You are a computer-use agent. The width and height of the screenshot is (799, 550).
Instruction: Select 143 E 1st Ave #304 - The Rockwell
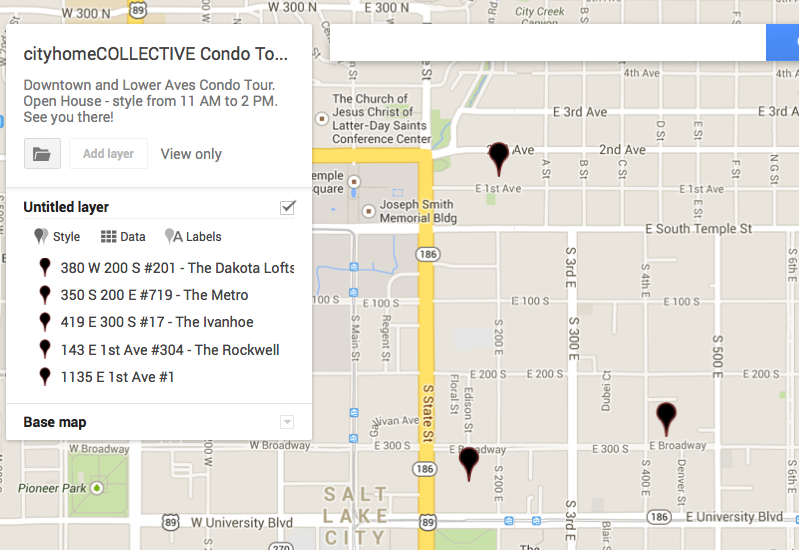click(x=170, y=350)
